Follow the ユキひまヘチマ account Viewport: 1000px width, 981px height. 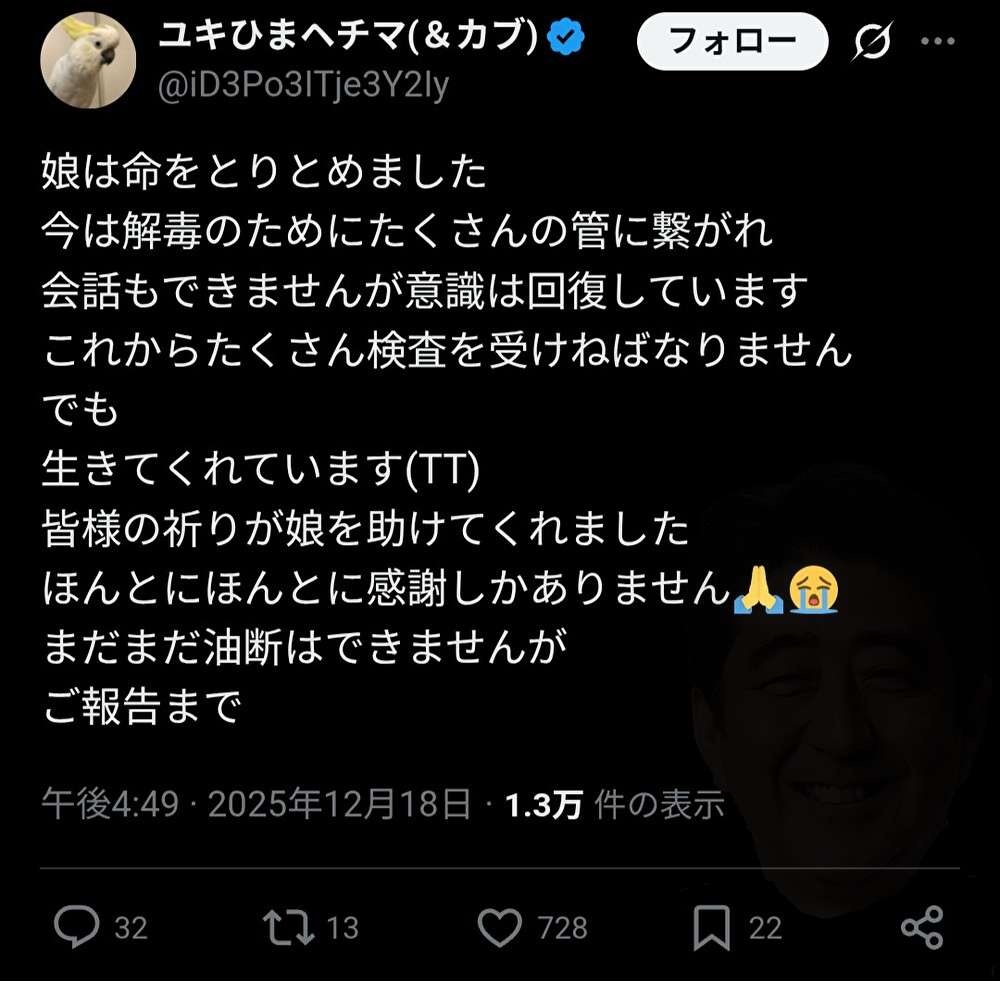coord(732,43)
